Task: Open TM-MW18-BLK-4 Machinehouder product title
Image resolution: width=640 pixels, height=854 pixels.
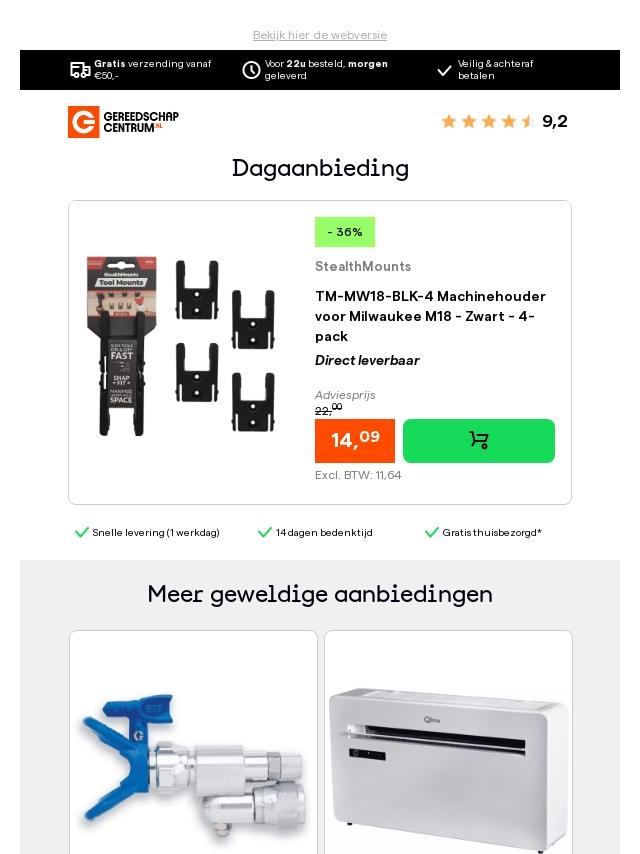Action: point(430,316)
